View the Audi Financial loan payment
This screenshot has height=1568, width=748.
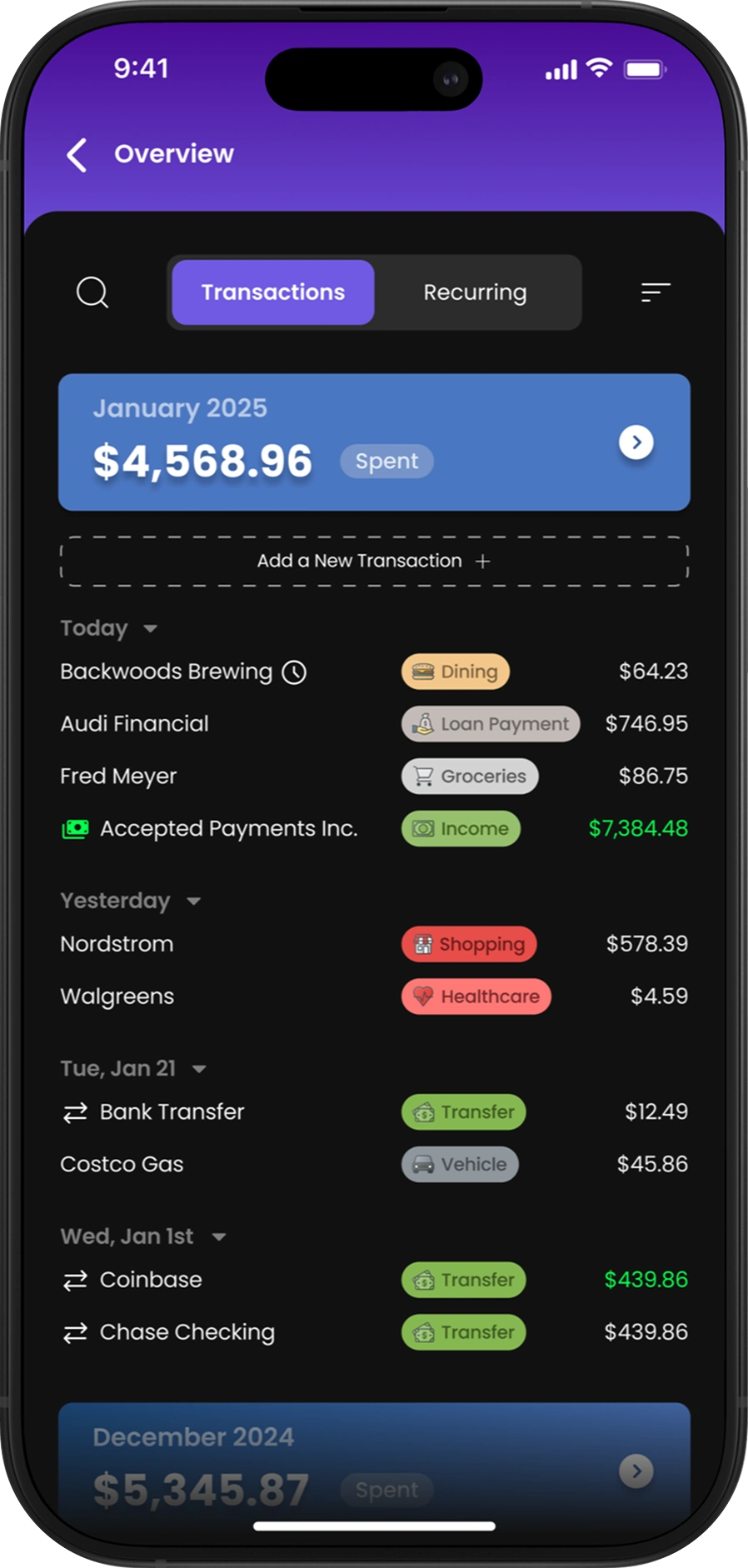pos(374,724)
